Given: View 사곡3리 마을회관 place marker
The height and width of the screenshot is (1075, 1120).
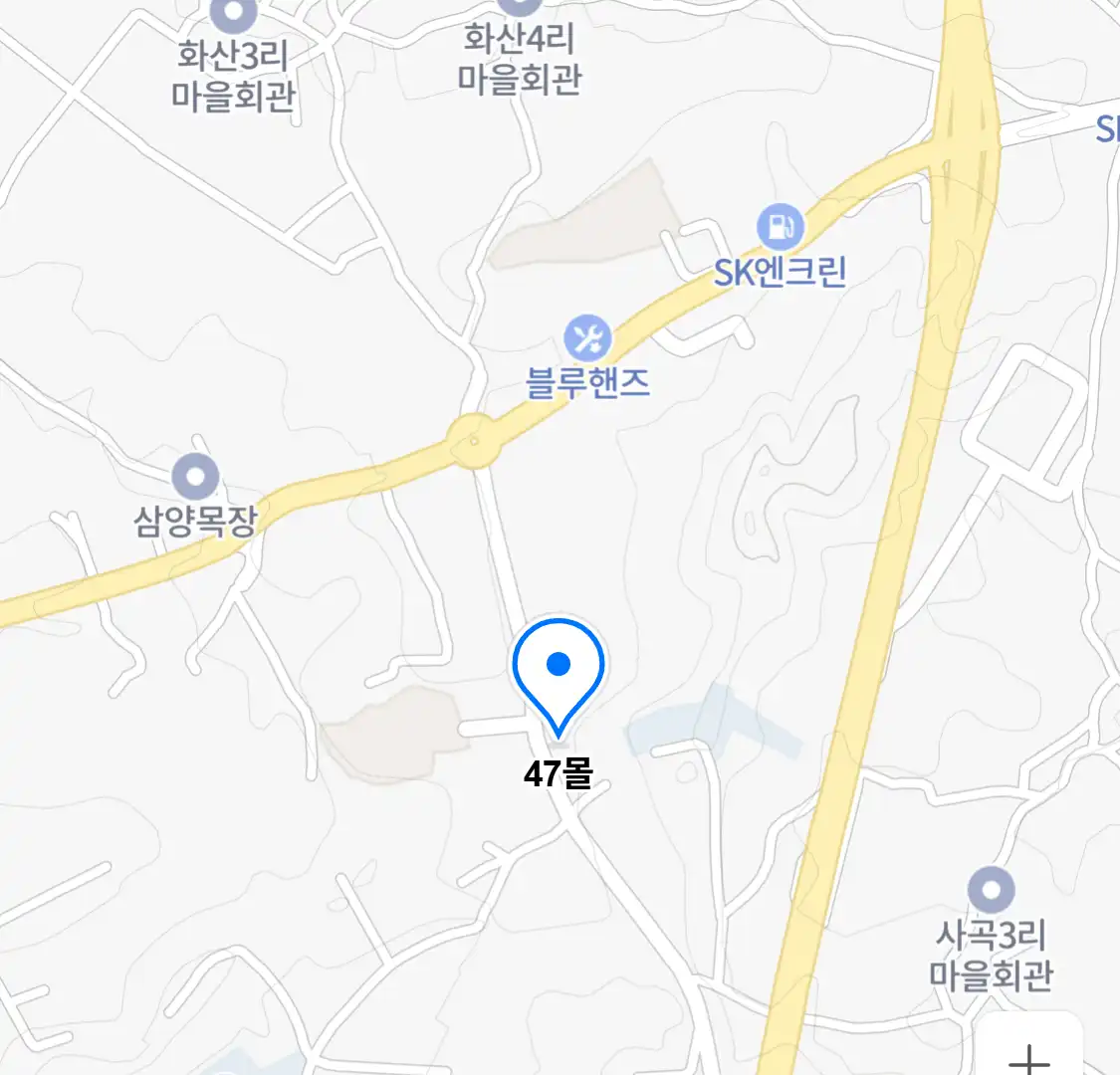Looking at the screenshot, I should click(991, 891).
